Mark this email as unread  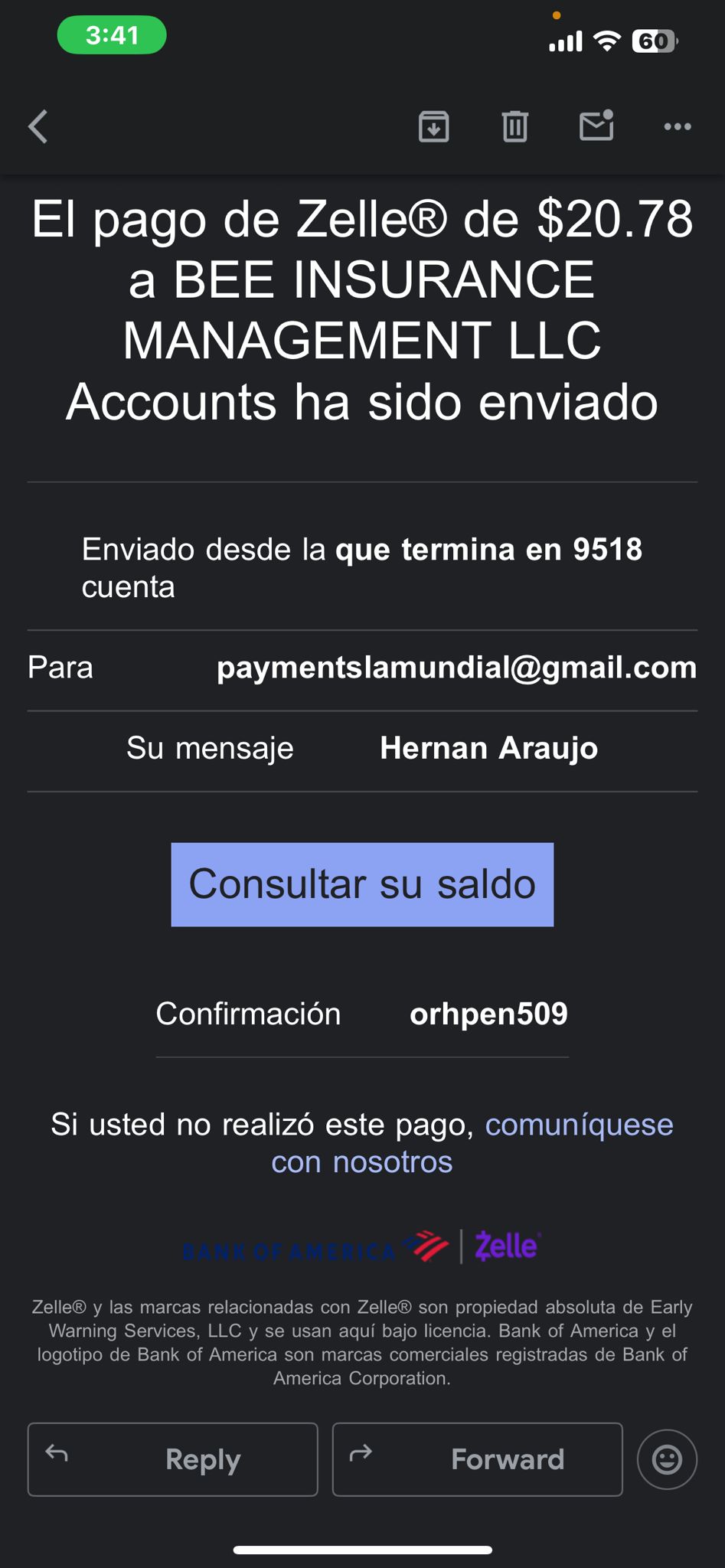tap(596, 126)
